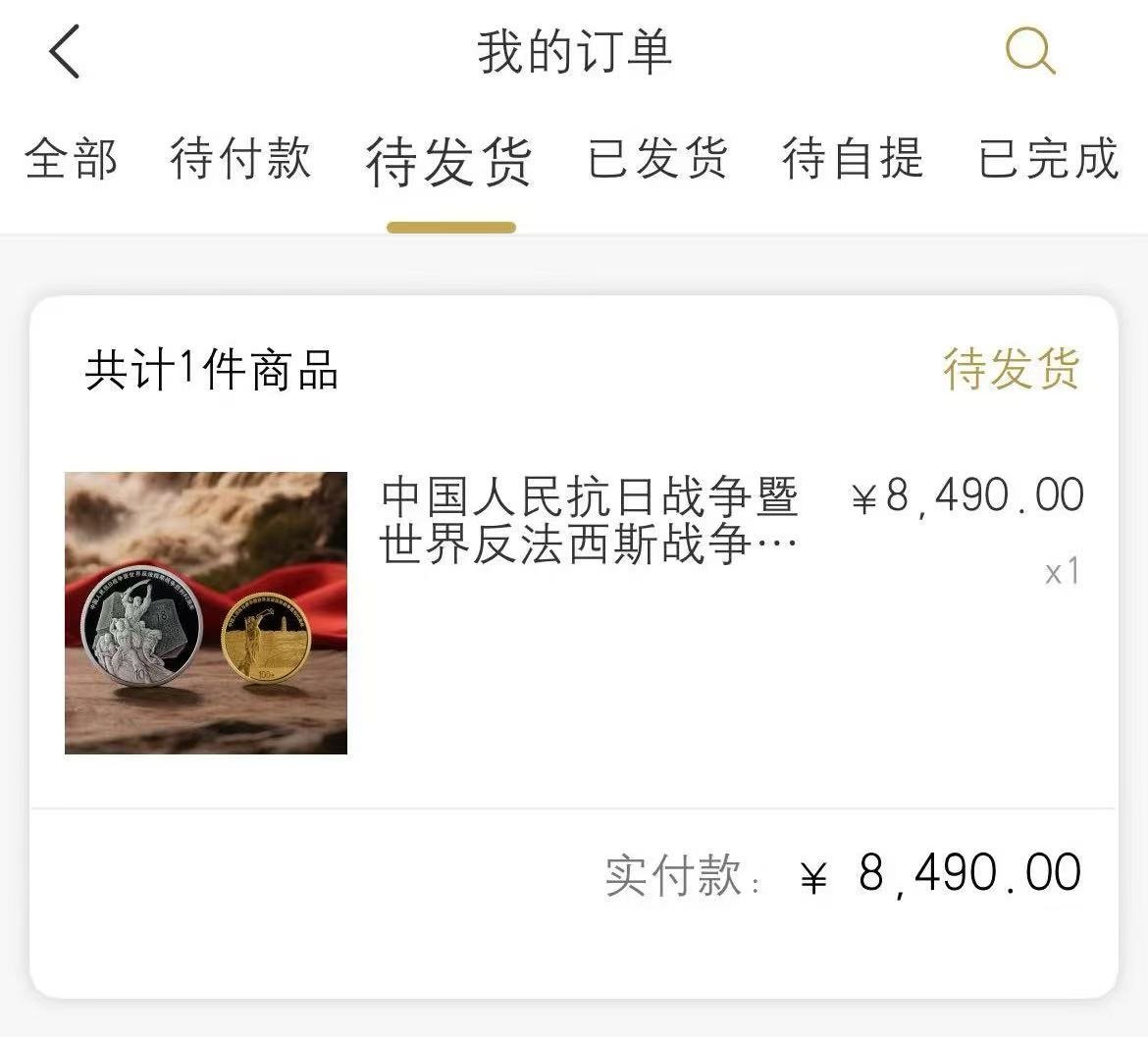
Task: Switch to the 已发货 tab
Action: [x=657, y=159]
